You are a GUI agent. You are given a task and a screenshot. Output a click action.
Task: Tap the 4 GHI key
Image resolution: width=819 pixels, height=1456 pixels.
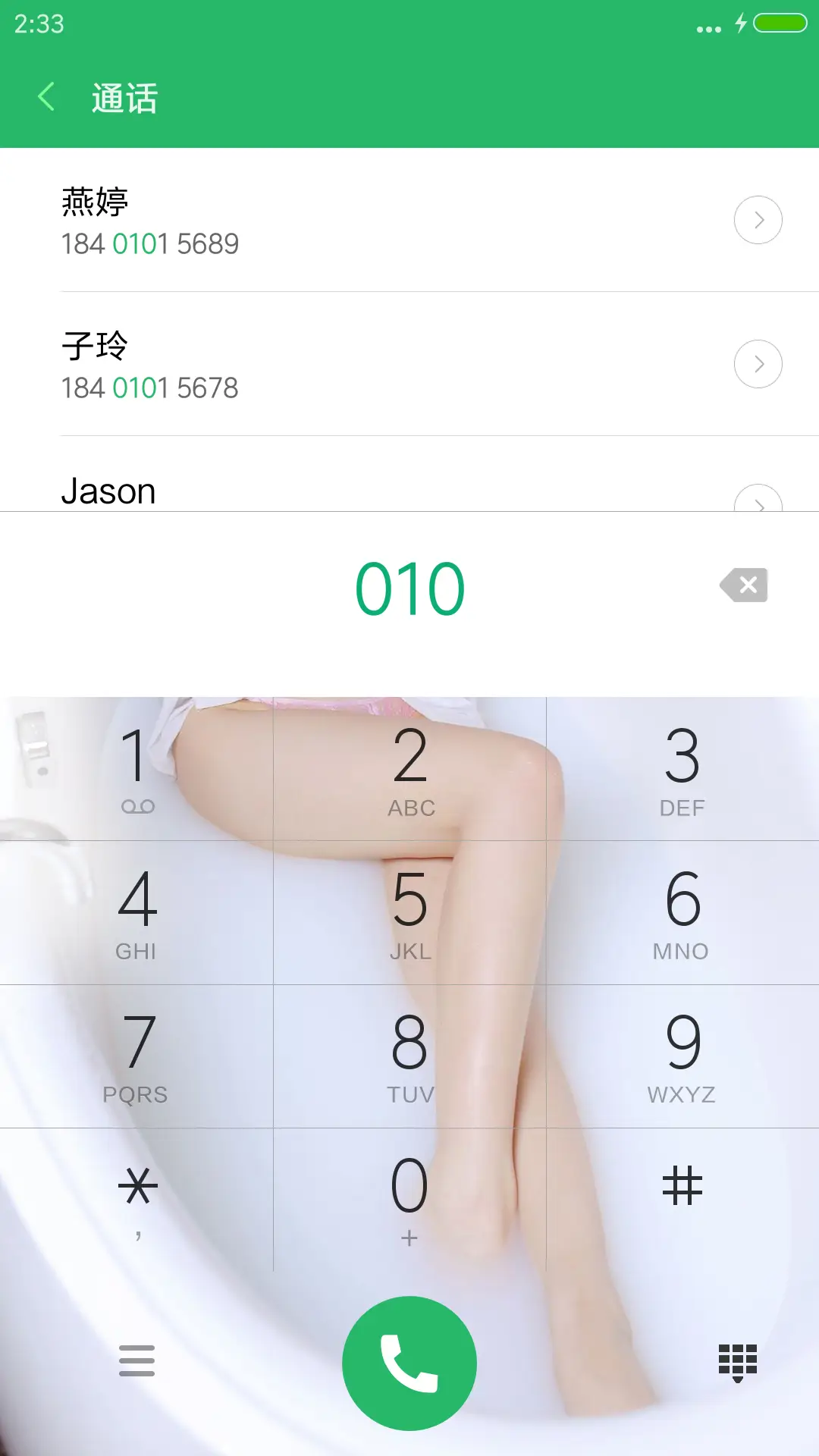(x=136, y=912)
